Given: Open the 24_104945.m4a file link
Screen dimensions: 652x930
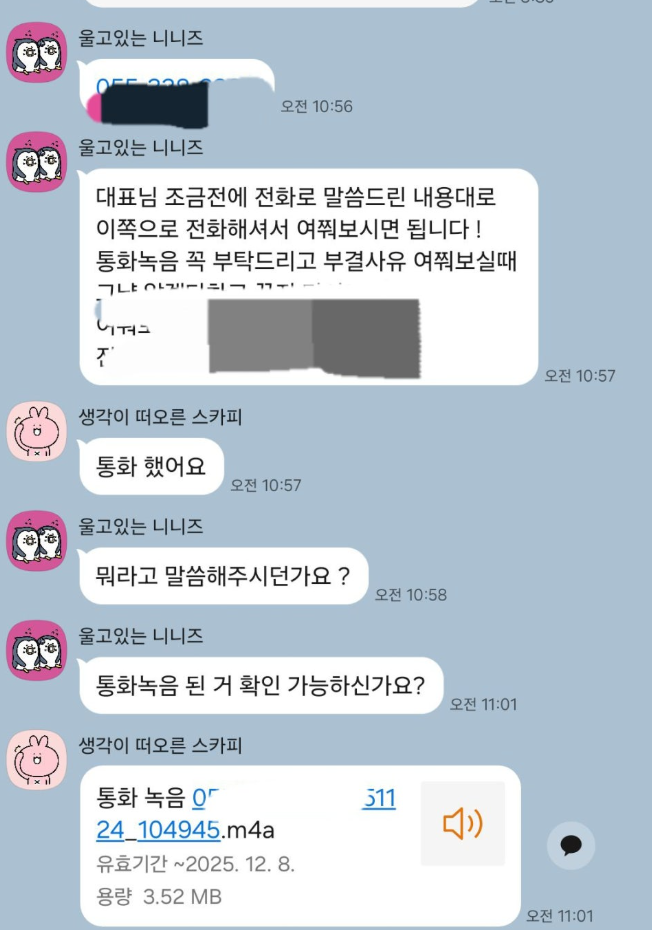Looking at the screenshot, I should pyautogui.click(x=158, y=830).
